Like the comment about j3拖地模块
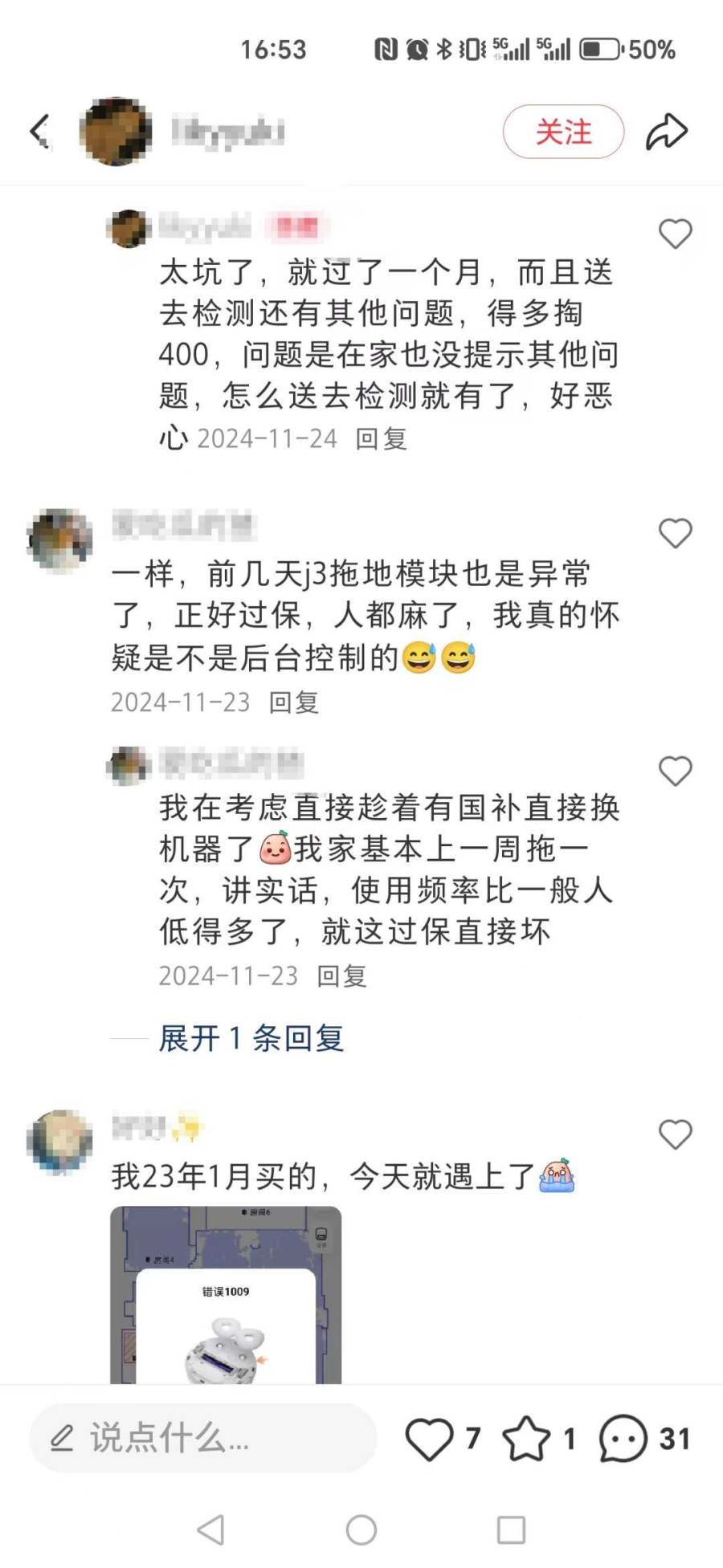 coord(675,533)
